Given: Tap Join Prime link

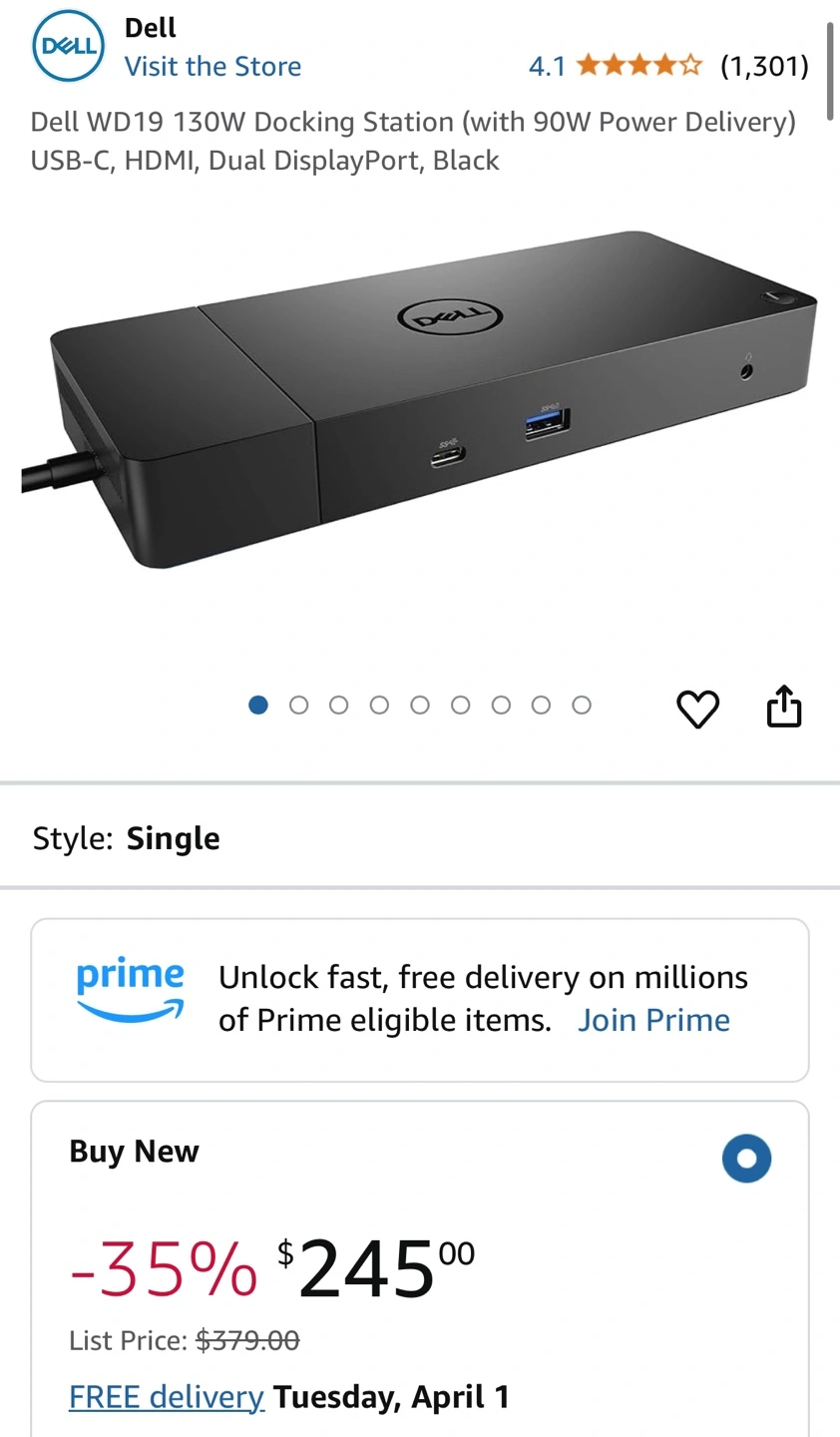Looking at the screenshot, I should pos(653,1020).
